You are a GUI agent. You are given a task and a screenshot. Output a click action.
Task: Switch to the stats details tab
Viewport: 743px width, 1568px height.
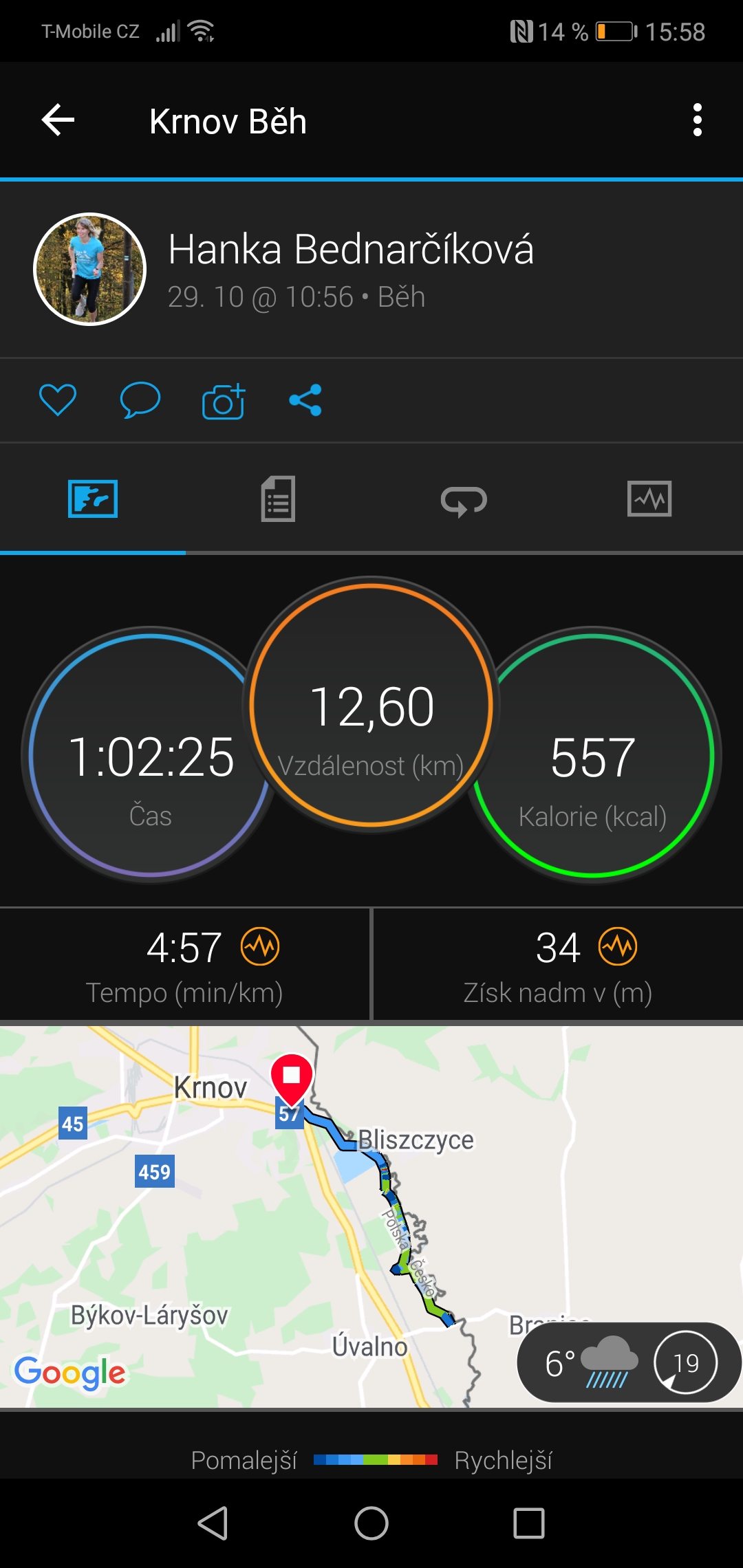pyautogui.click(x=279, y=499)
